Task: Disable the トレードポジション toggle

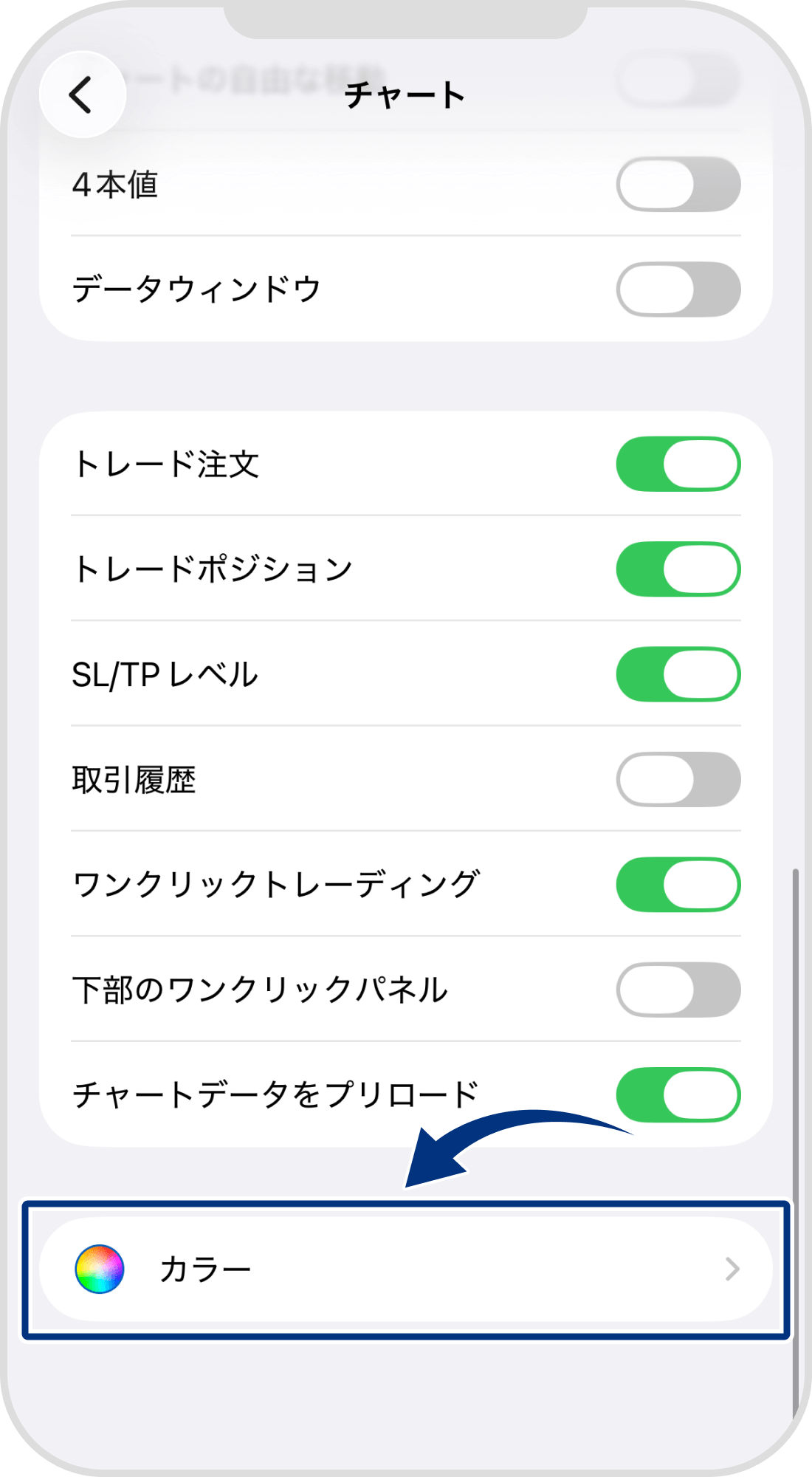Action: coord(678,569)
